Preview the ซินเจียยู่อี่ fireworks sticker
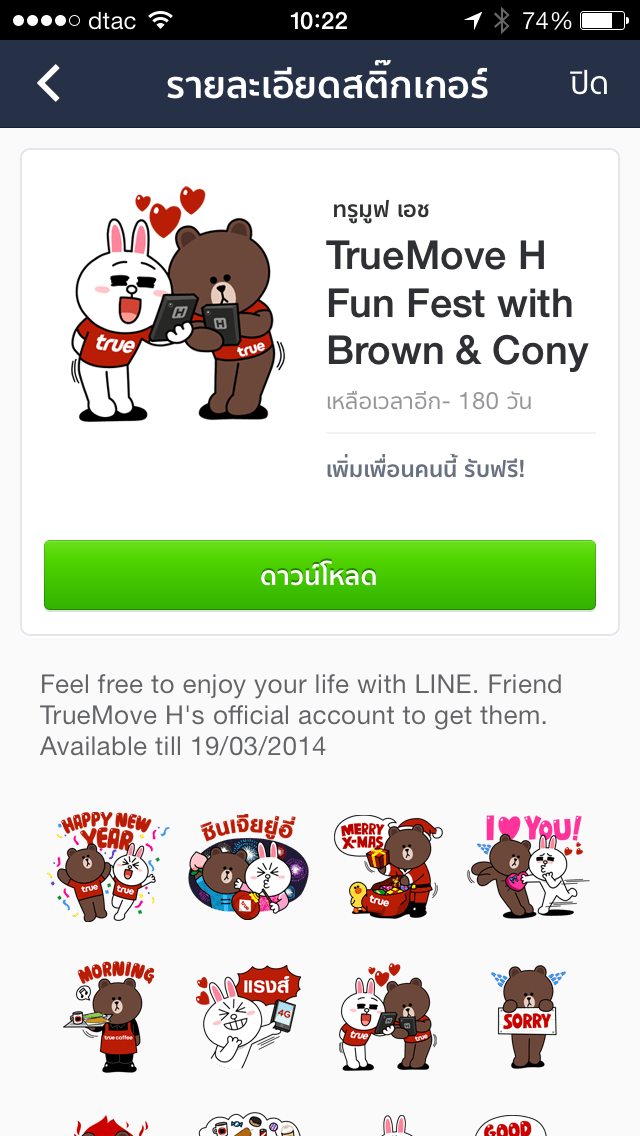 (247, 867)
